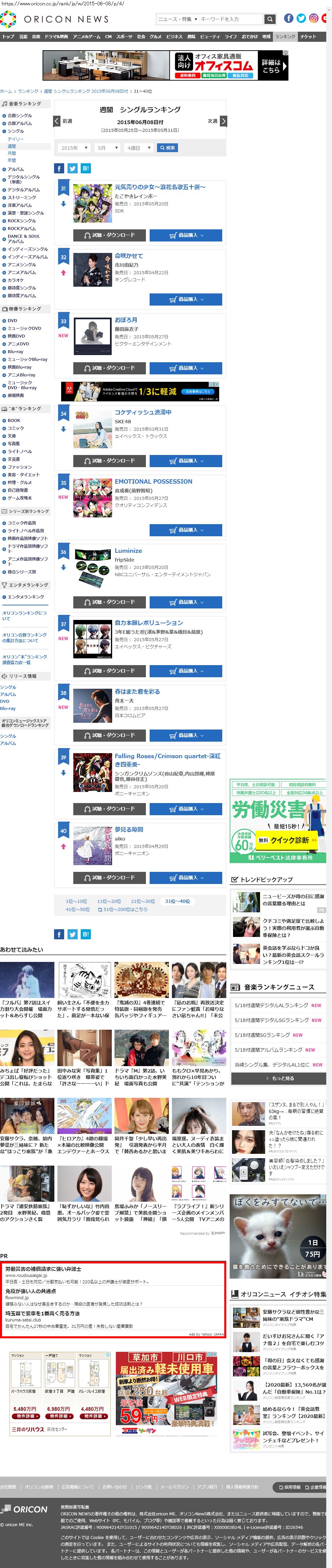This screenshot has height=1568, width=332.
Task: Tap the blue 検索 button
Action: tap(167, 148)
